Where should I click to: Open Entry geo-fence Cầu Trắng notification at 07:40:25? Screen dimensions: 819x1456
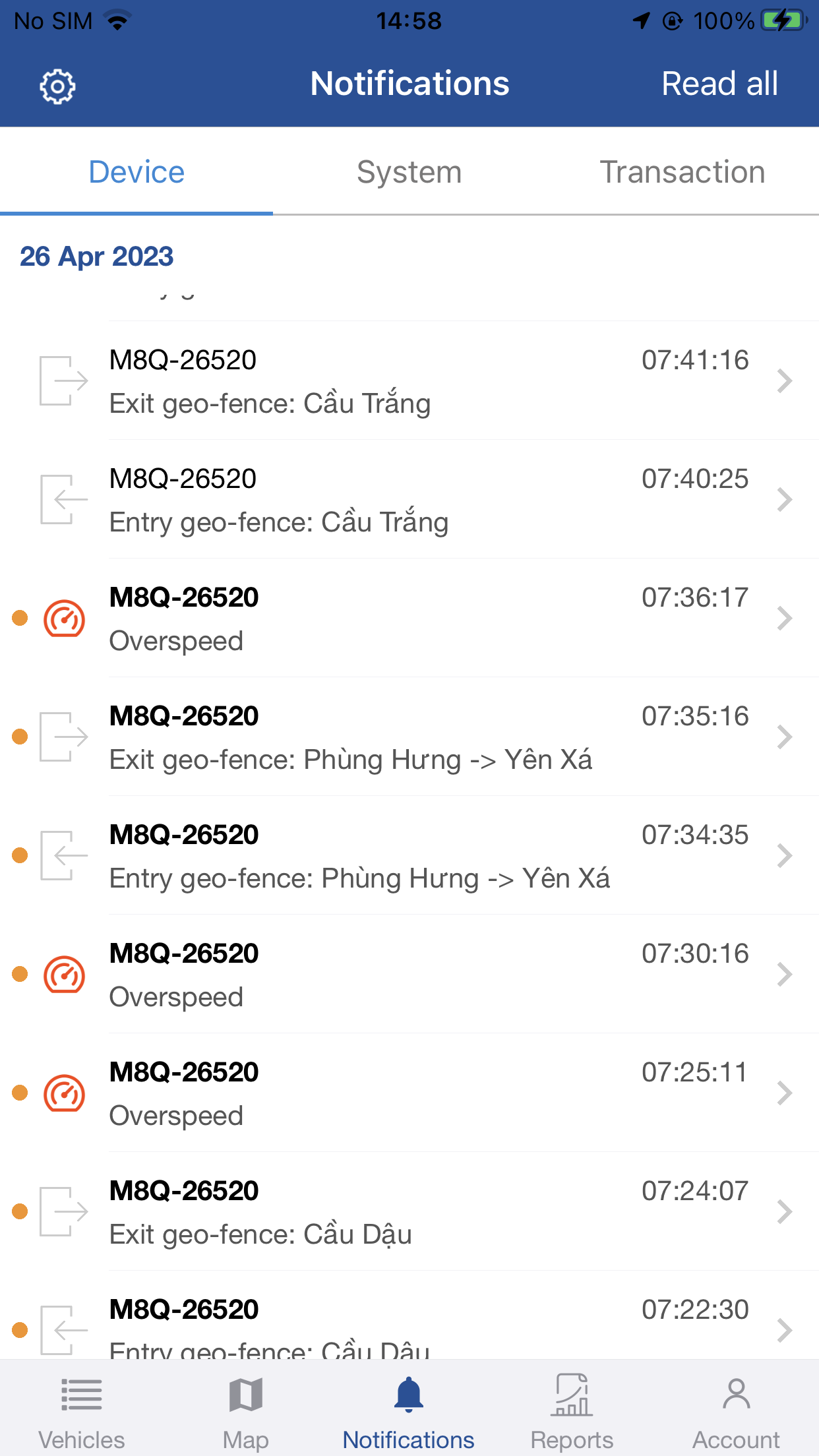pyautogui.click(x=409, y=499)
